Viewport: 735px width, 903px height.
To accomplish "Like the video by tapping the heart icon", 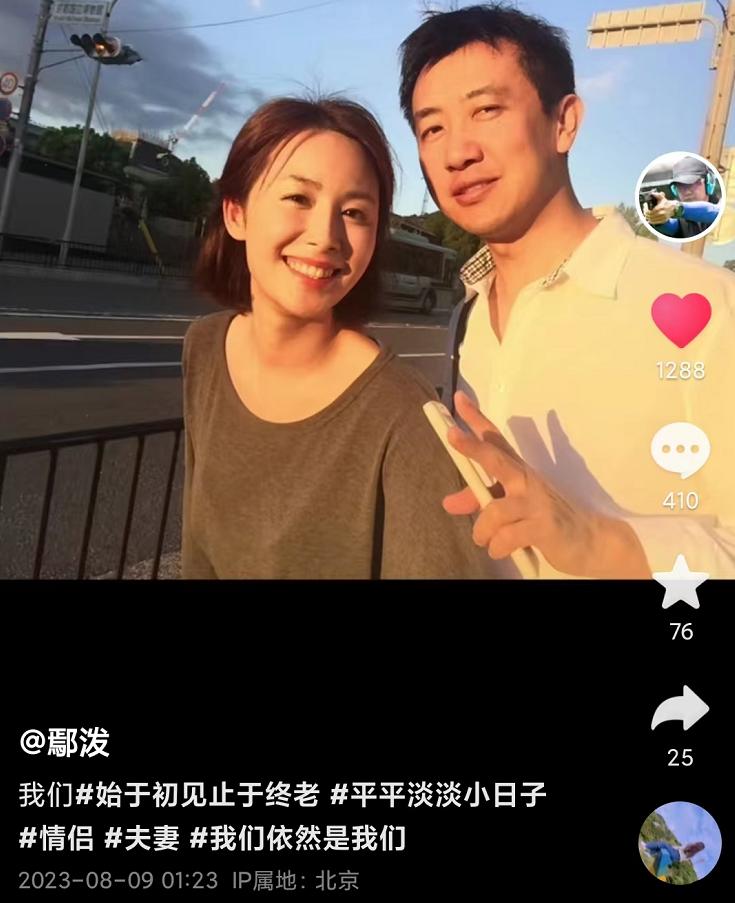I will tap(682, 322).
